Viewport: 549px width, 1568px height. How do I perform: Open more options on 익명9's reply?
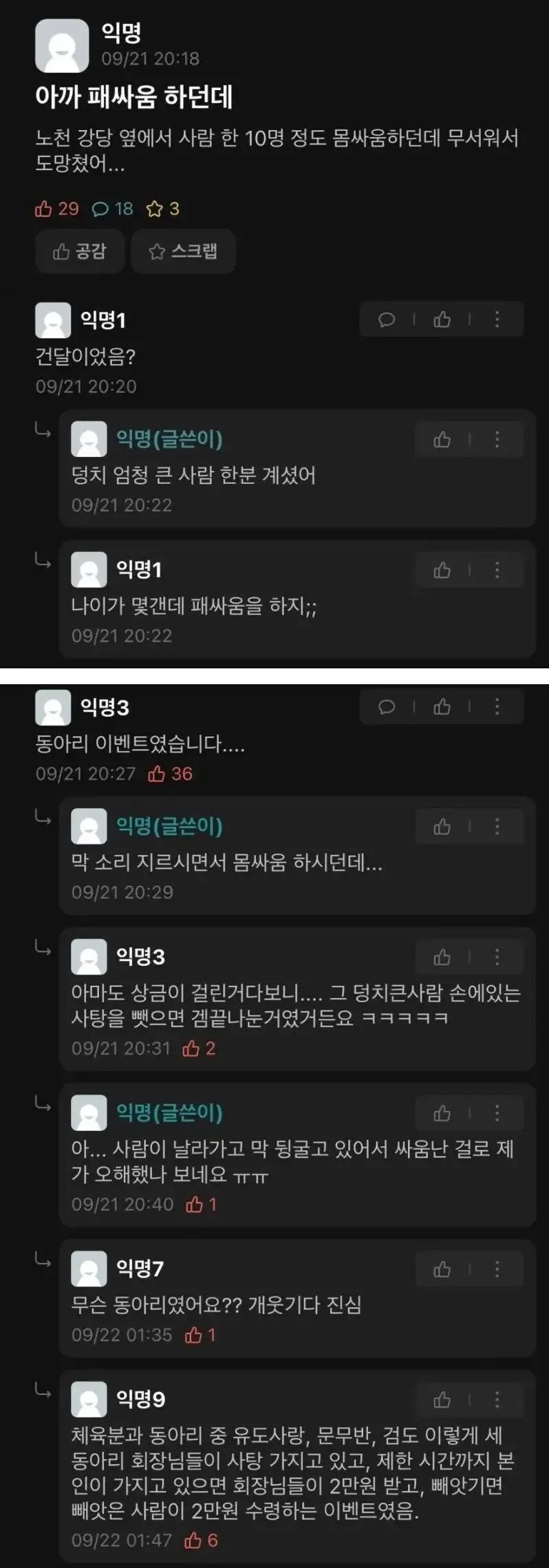(x=497, y=1400)
